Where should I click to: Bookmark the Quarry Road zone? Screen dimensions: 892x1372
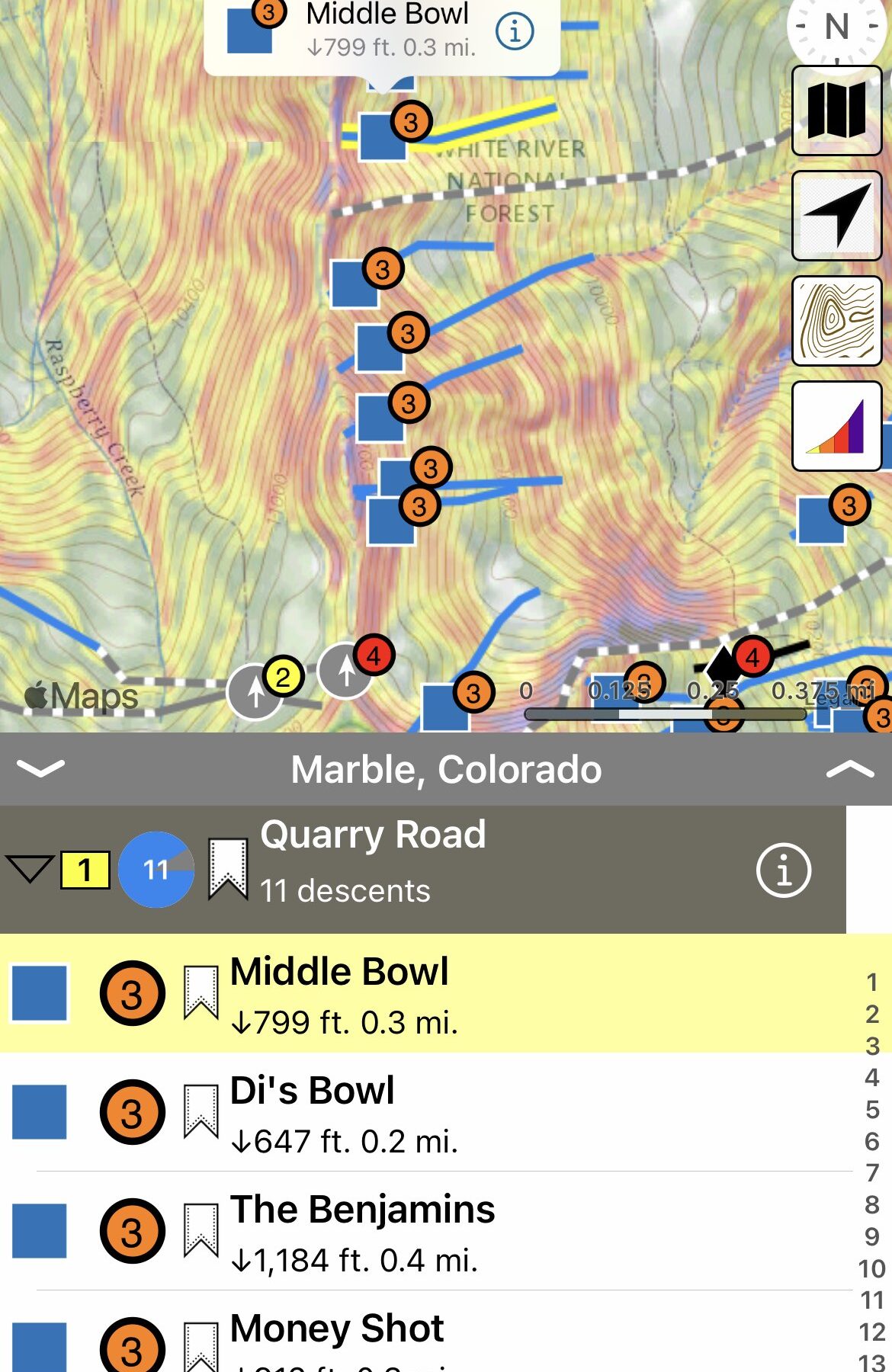[228, 869]
